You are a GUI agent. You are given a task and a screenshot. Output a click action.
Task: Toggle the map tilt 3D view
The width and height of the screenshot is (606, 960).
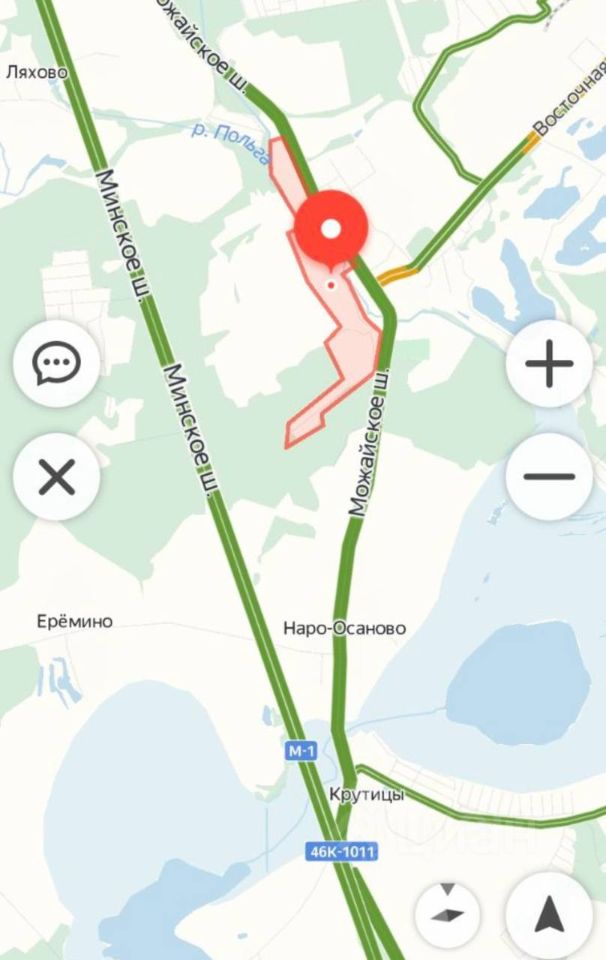click(x=447, y=905)
